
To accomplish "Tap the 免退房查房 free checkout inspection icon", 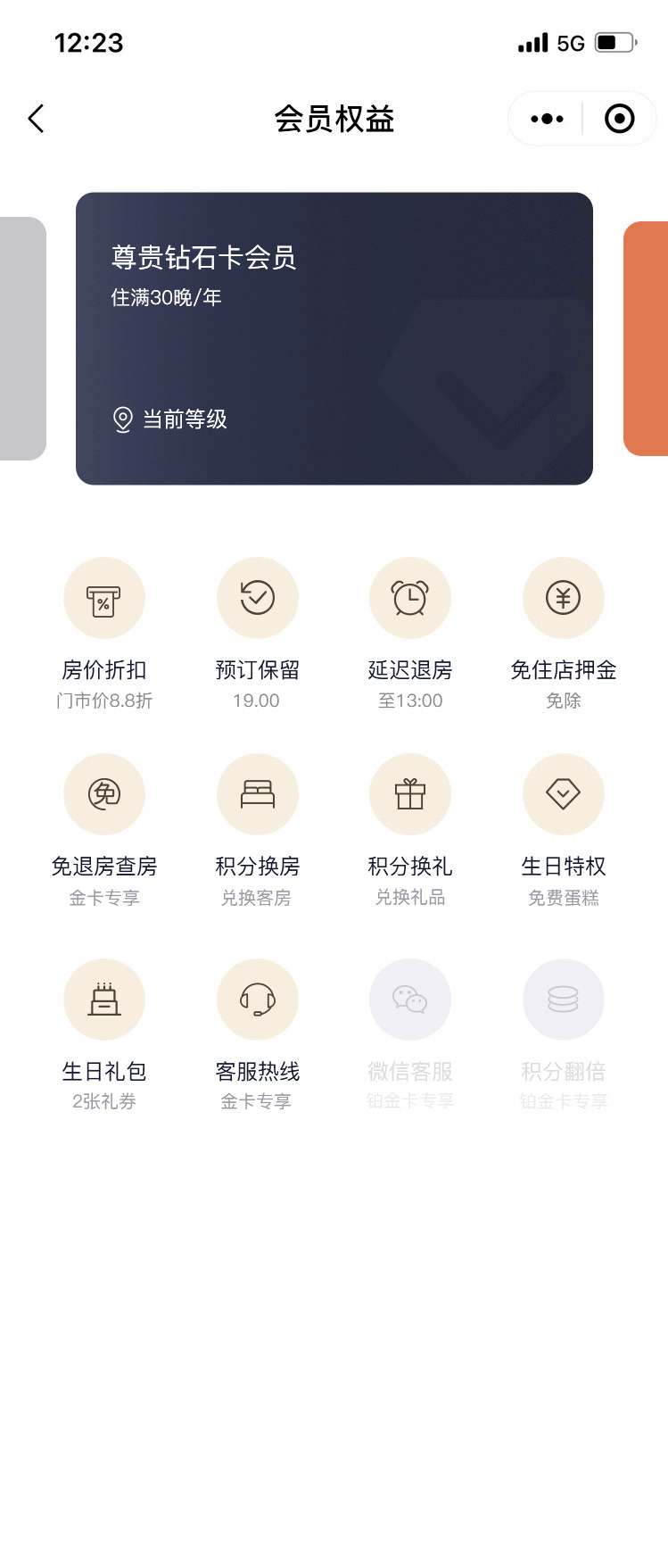I will pos(104,793).
